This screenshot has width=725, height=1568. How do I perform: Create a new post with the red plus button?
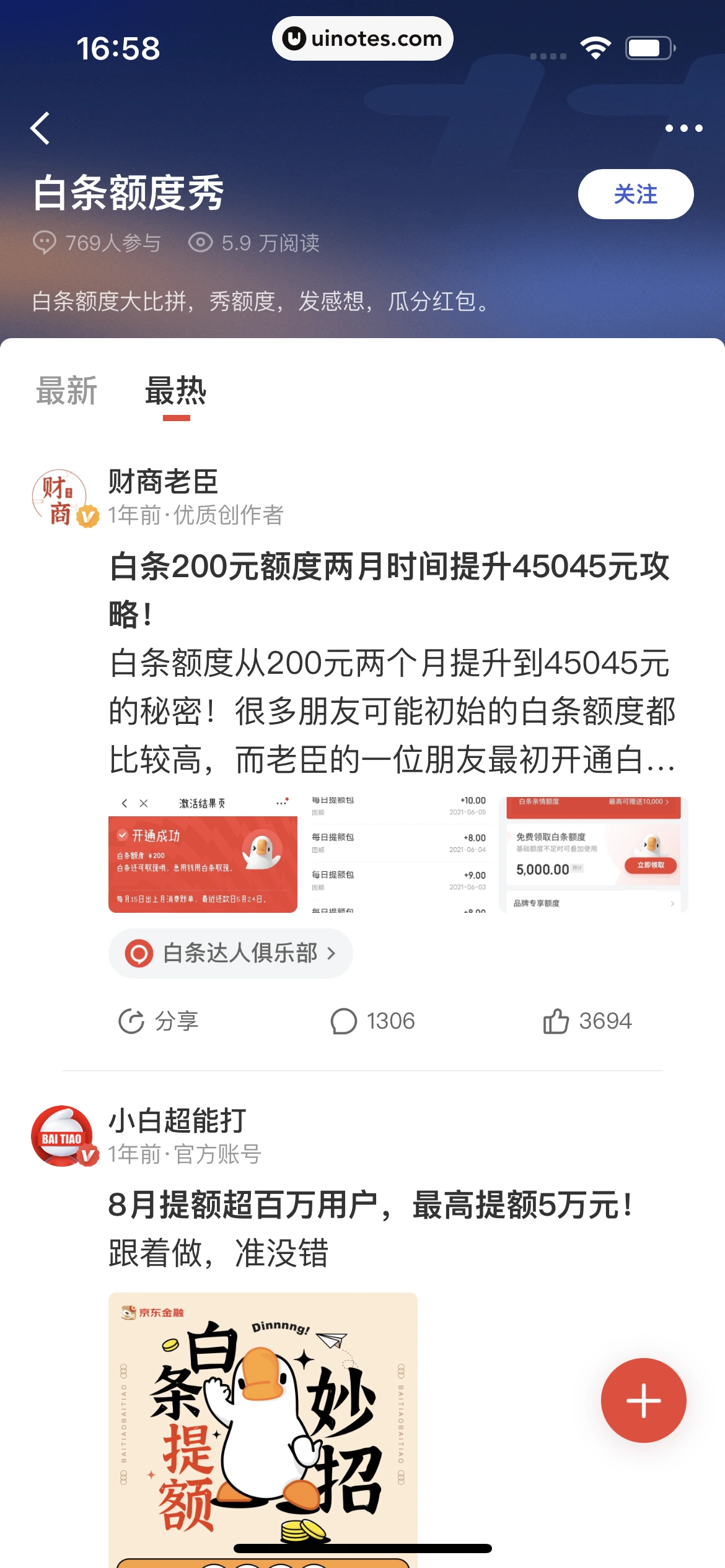click(643, 1401)
